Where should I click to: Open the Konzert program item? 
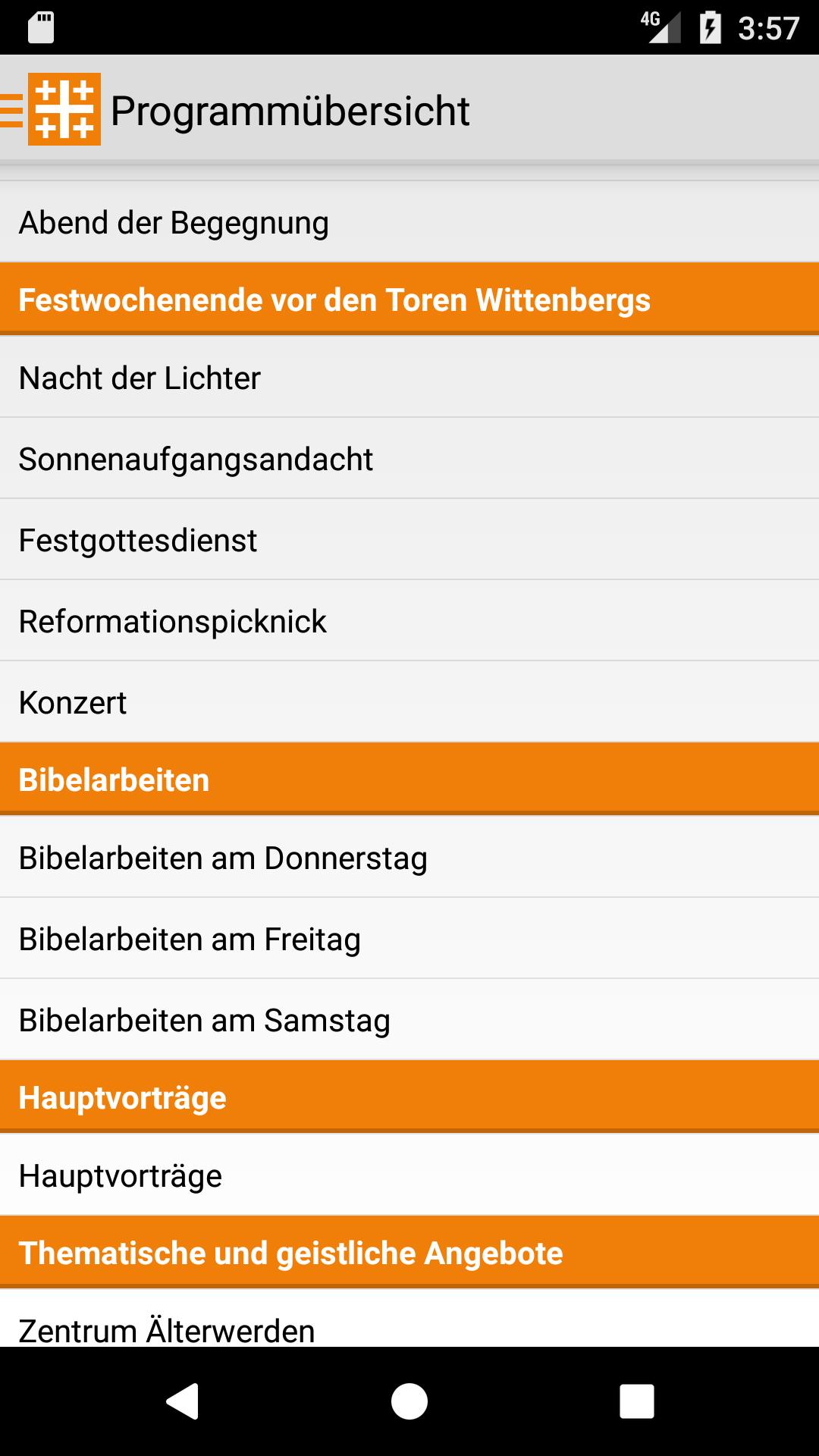(409, 702)
